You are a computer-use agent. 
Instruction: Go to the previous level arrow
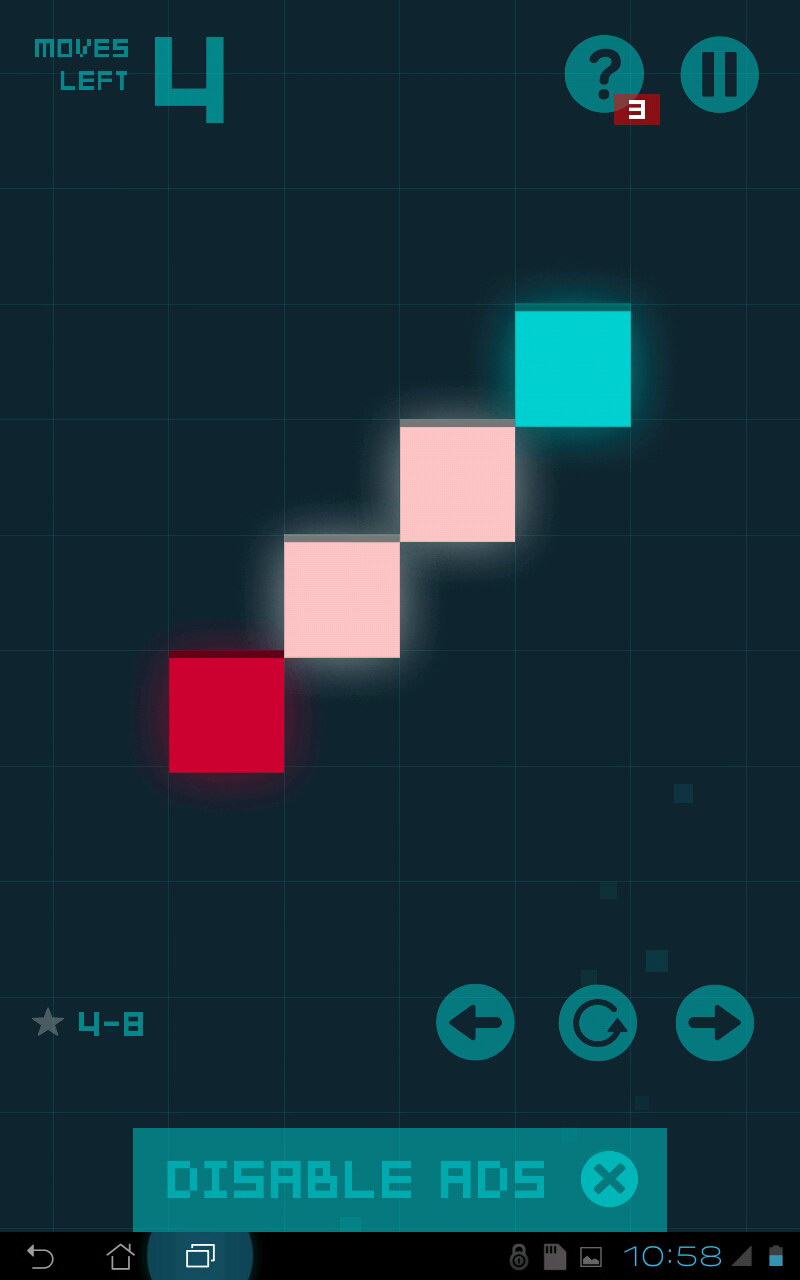pos(475,1023)
